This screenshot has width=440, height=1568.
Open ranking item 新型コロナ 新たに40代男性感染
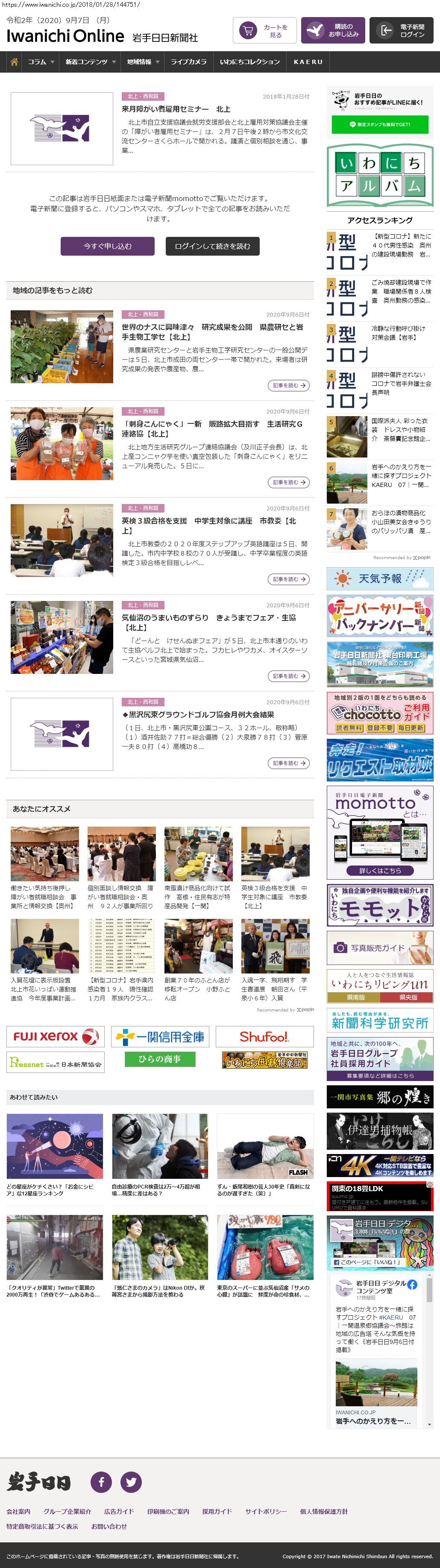(401, 245)
